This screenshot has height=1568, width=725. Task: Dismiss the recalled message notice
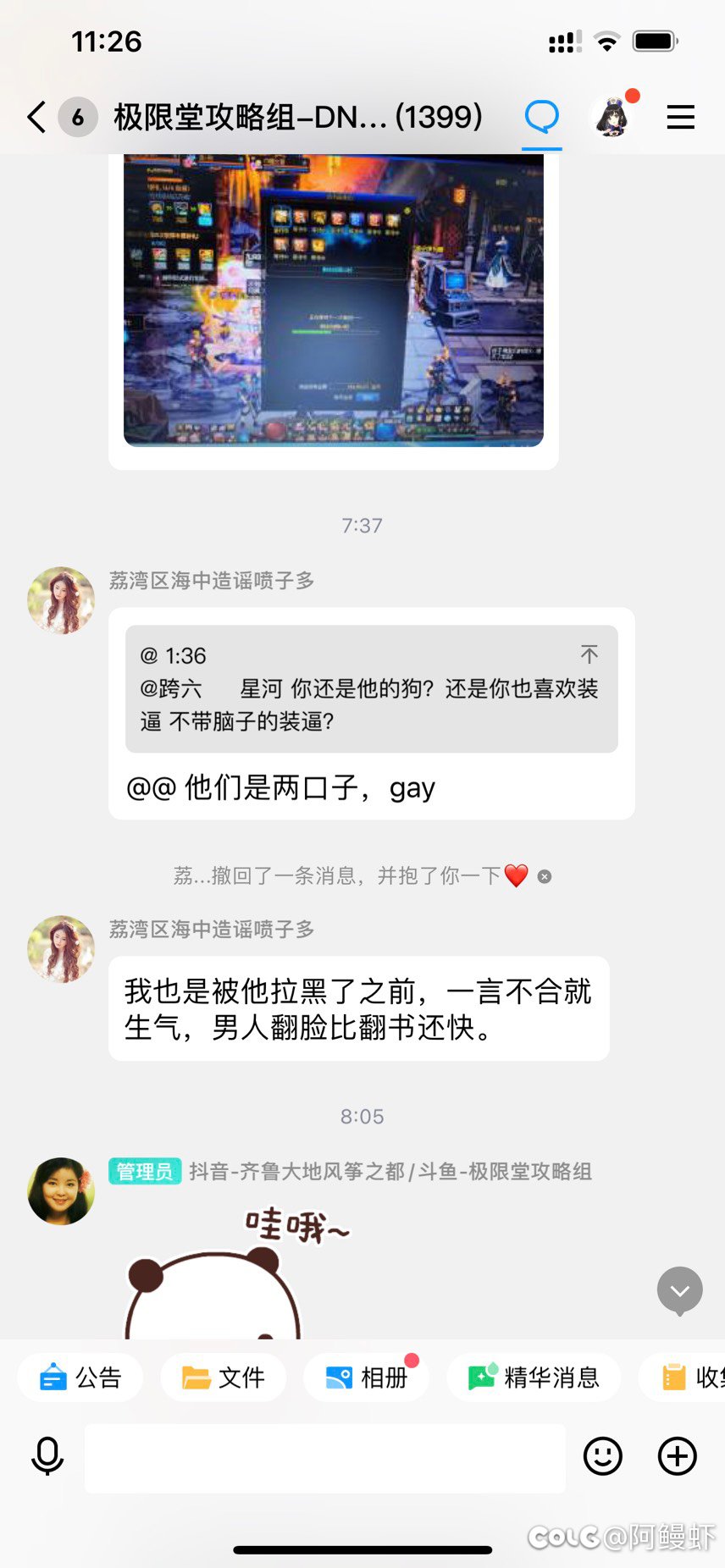pyautogui.click(x=545, y=876)
